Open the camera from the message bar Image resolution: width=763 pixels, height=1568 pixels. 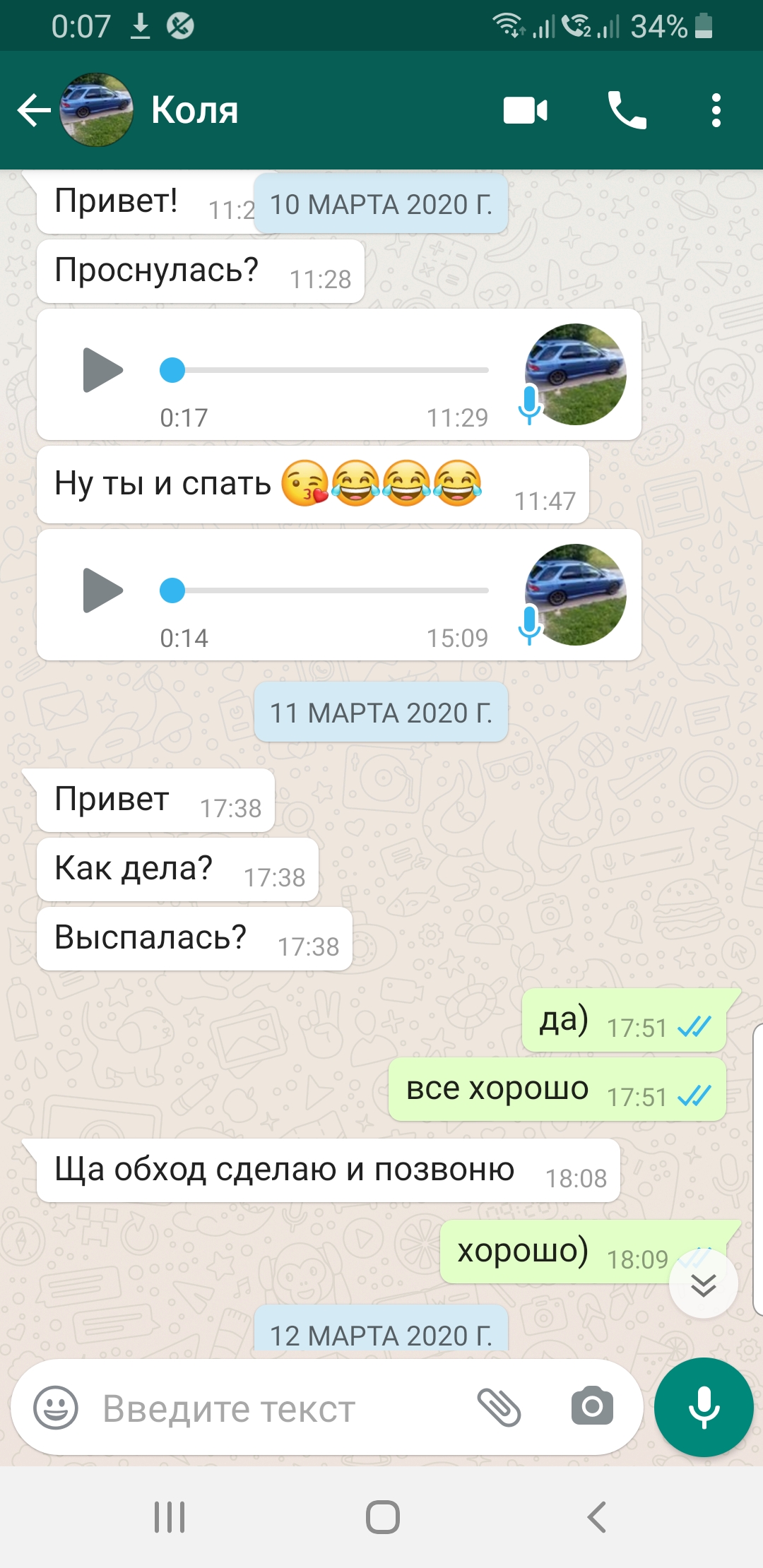click(x=592, y=1406)
